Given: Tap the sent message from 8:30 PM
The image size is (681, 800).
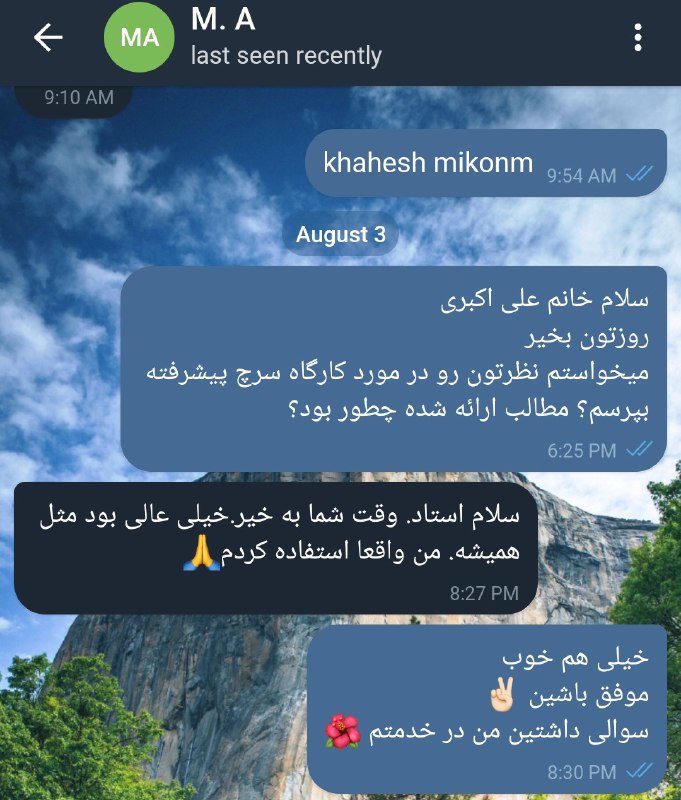Looking at the screenshot, I should click(486, 708).
